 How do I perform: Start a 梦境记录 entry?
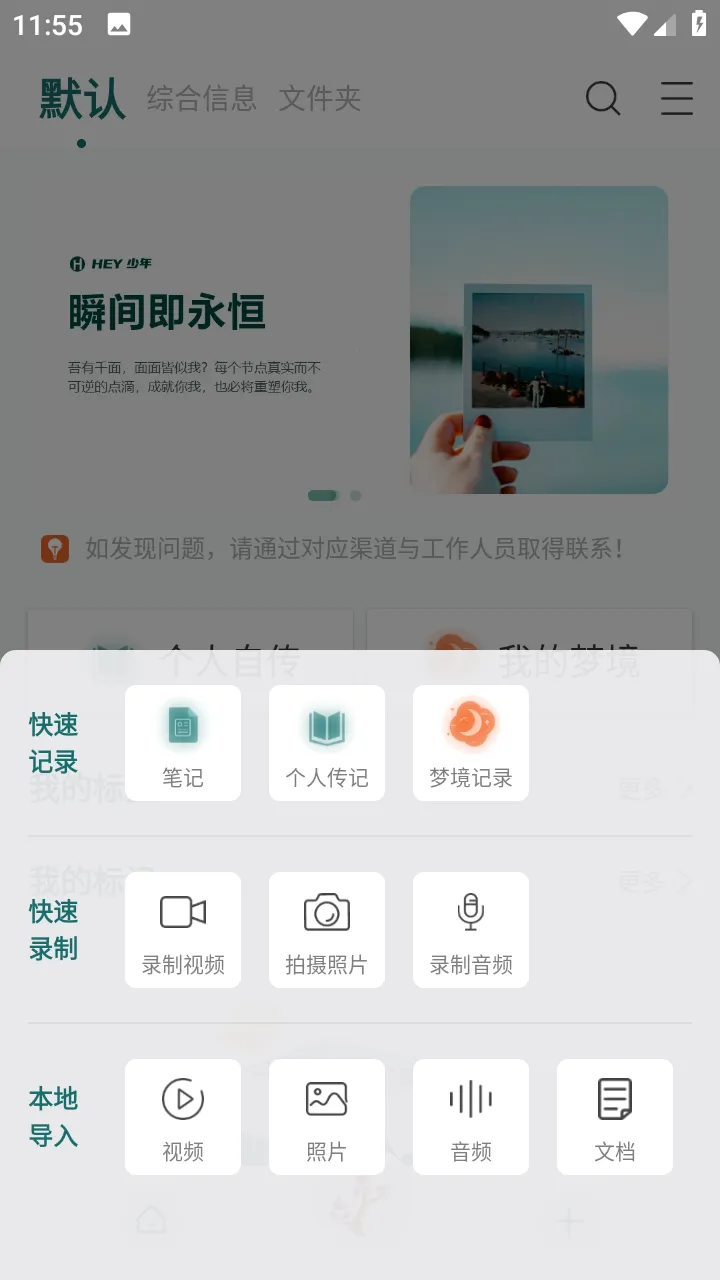pyautogui.click(x=471, y=742)
